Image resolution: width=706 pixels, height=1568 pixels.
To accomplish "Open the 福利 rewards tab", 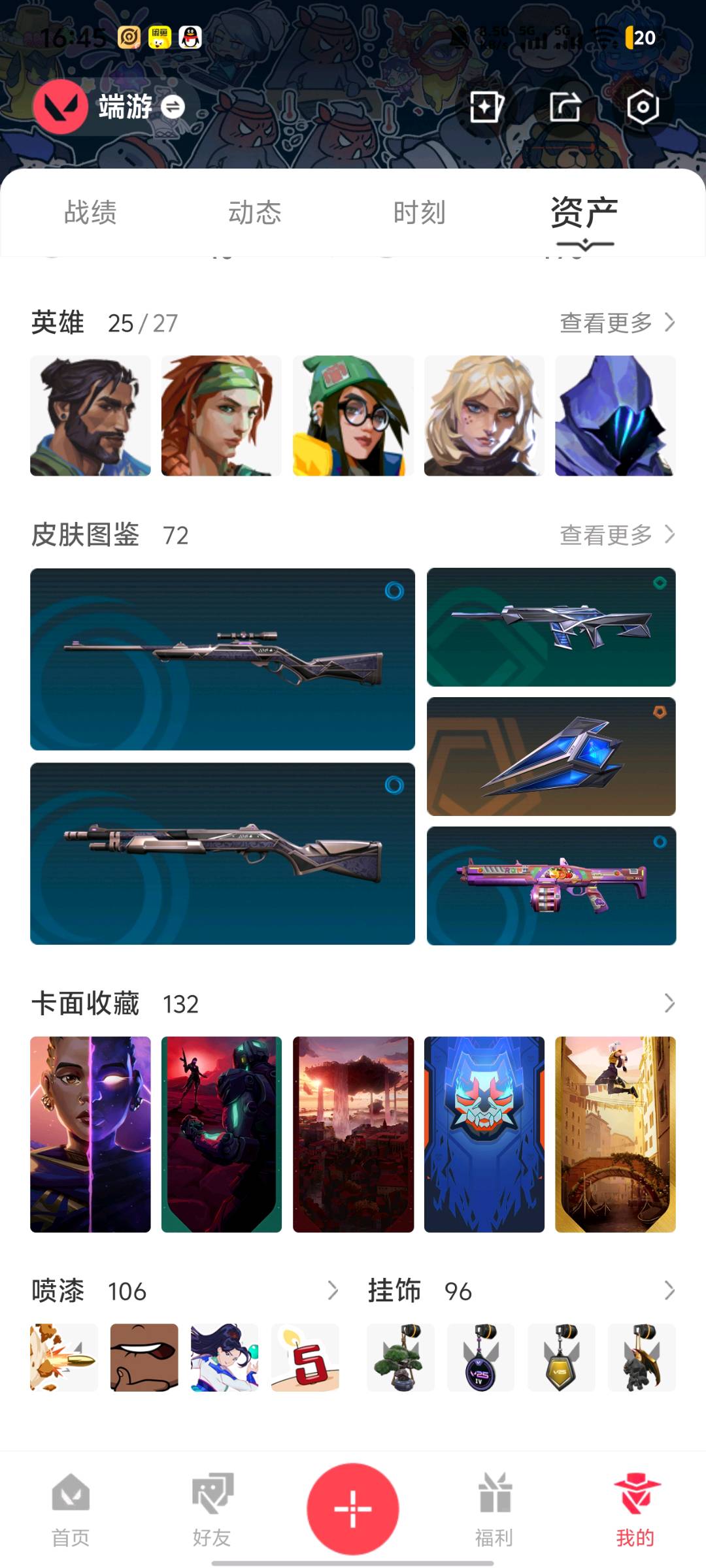I will (x=494, y=1509).
